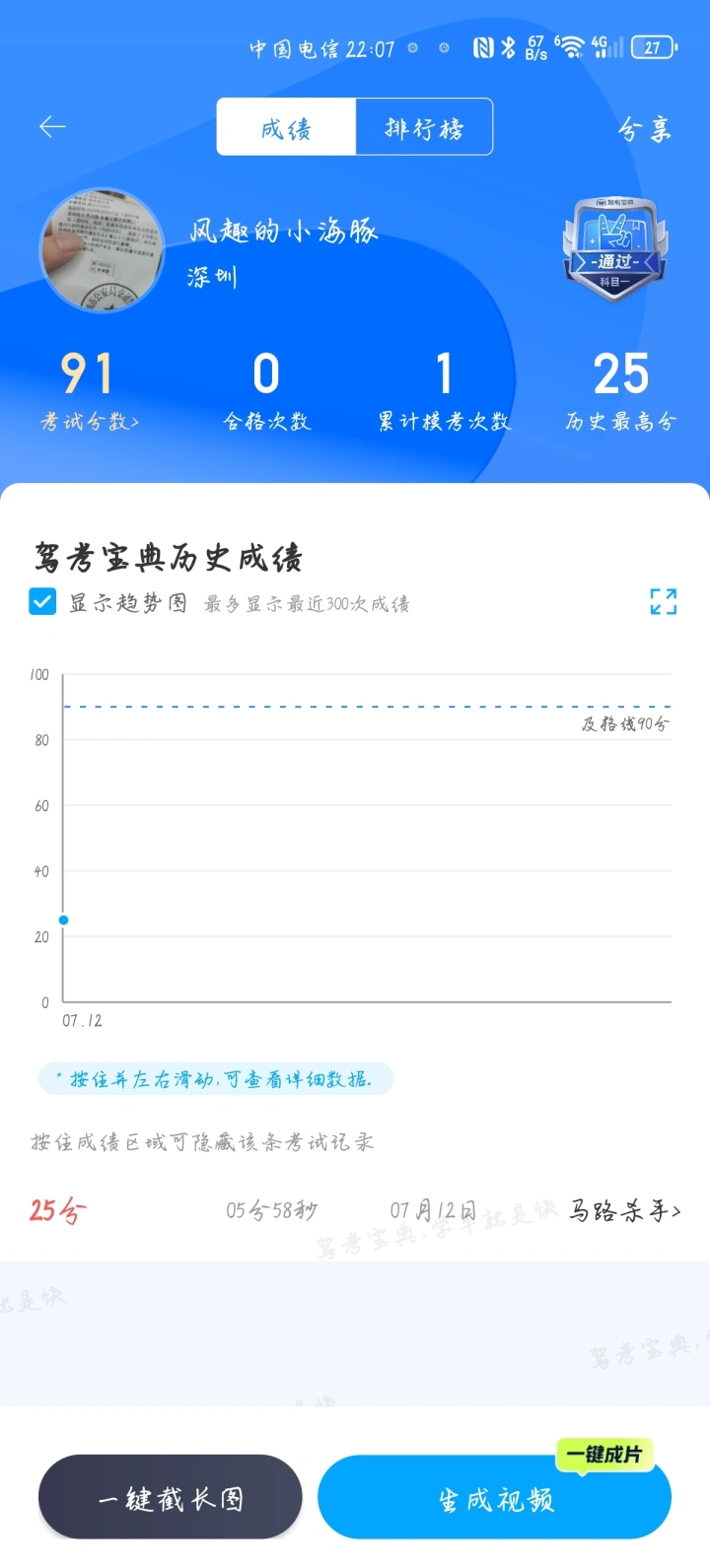Screen dimensions: 710x1568
Task: Tap the 一键截长图 button
Action: pos(171,1499)
